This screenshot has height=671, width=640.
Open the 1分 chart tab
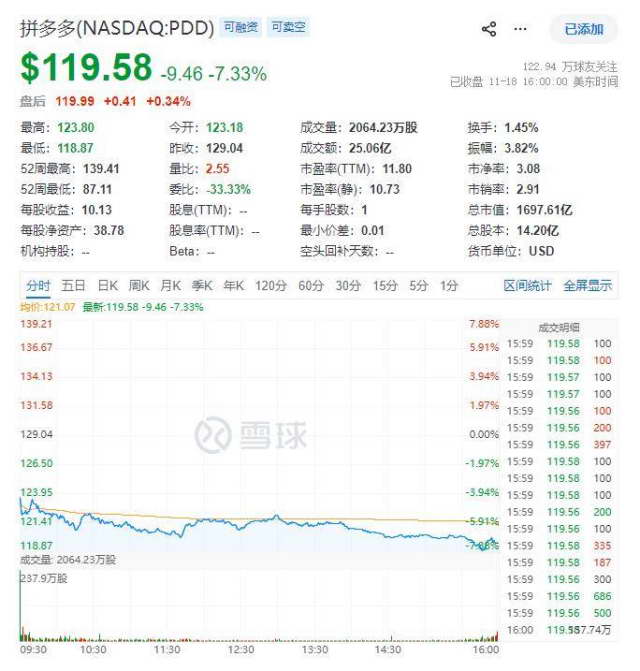click(x=449, y=286)
